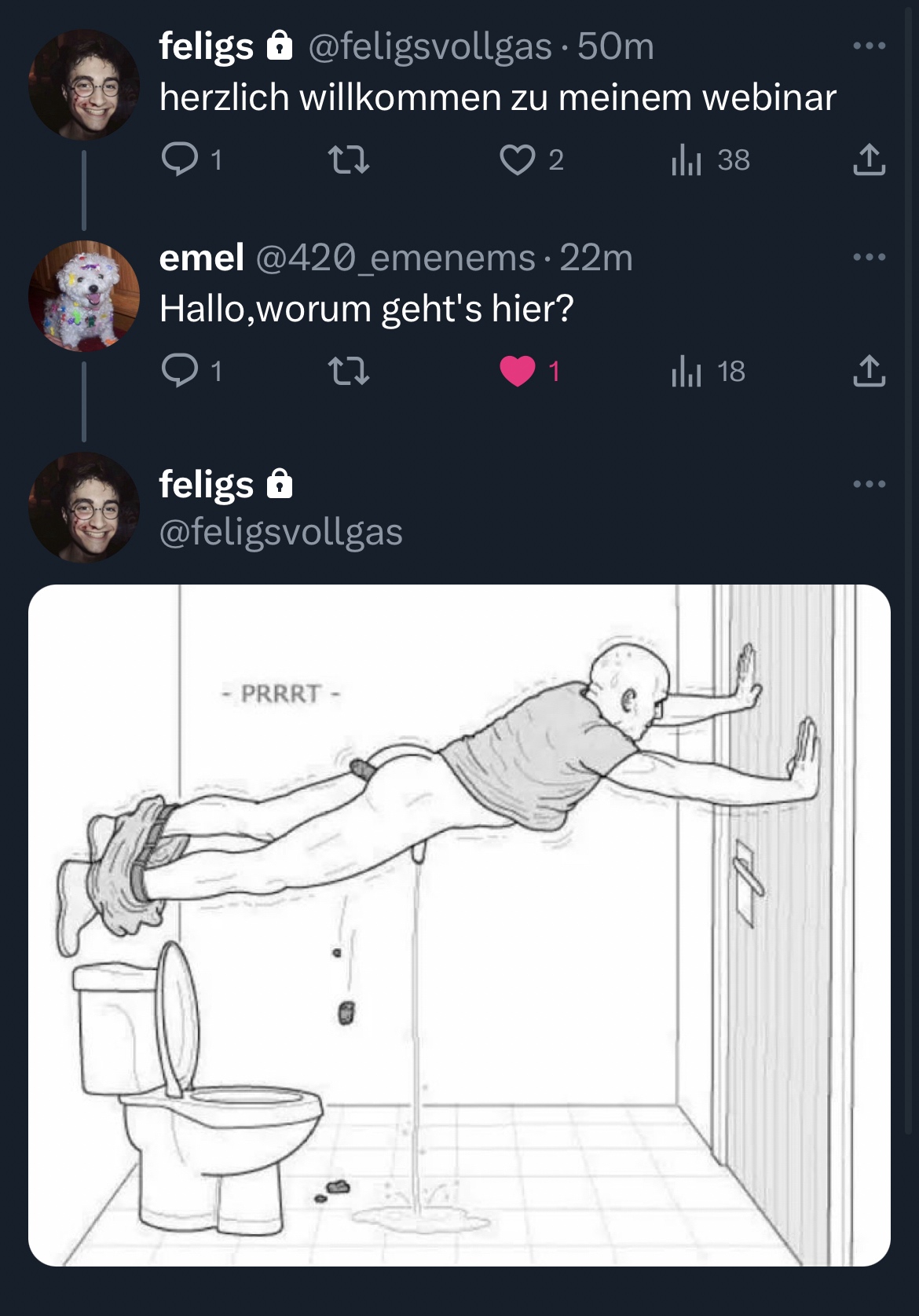The image size is (919, 1316).
Task: Open the attached image in feligs' reply
Action: tap(459, 925)
